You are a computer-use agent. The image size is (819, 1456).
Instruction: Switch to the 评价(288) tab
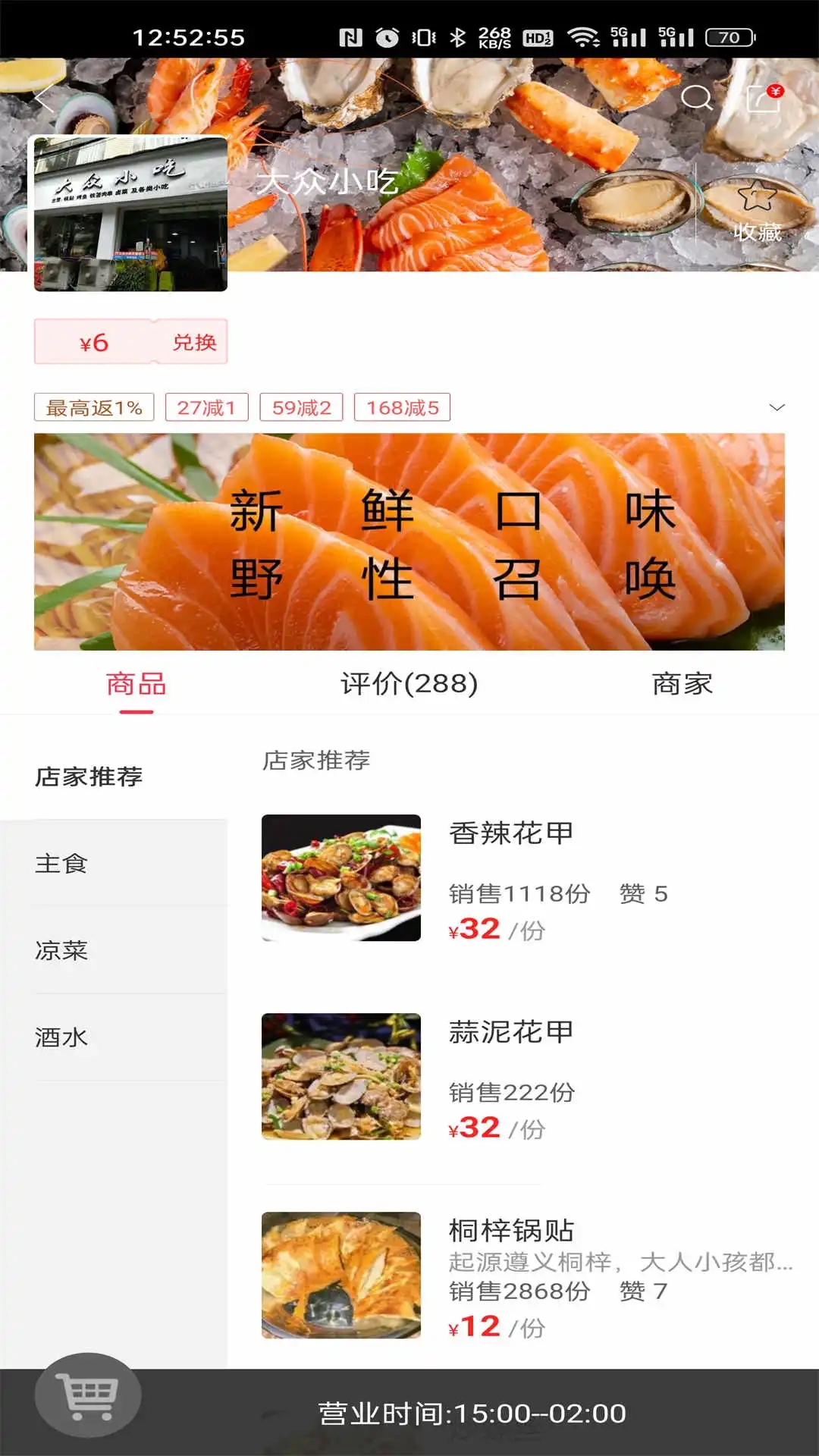[x=407, y=684]
